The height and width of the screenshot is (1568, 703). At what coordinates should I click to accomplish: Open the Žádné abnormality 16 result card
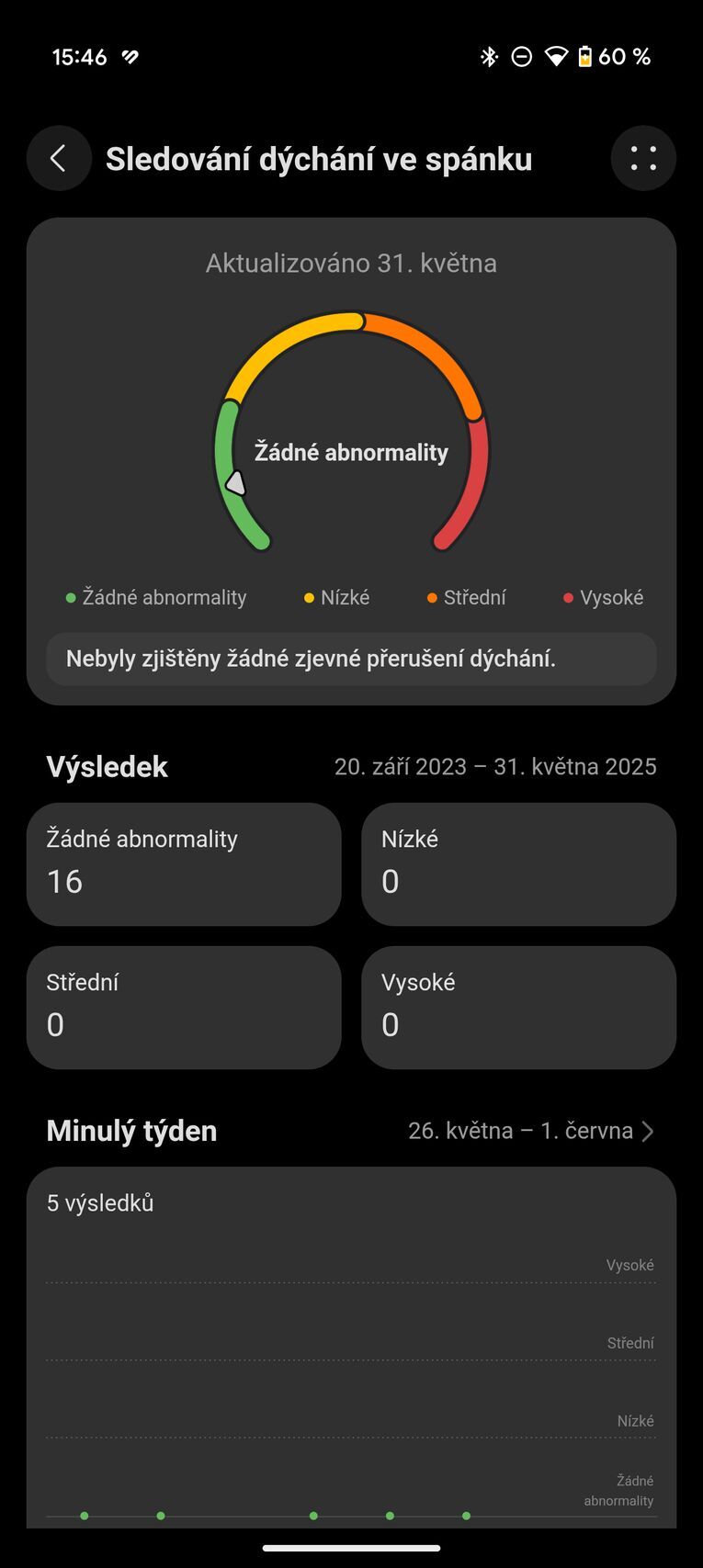pos(184,863)
